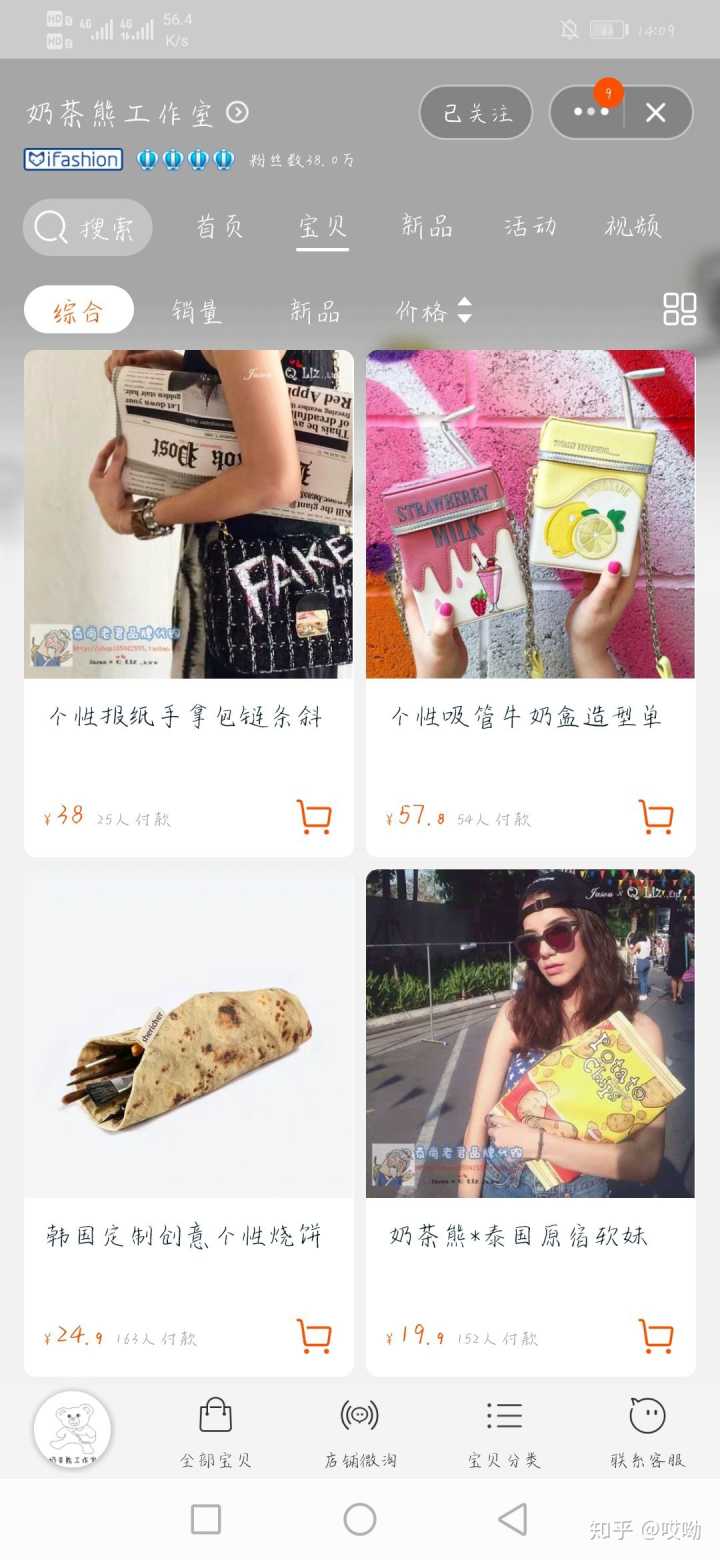Close the shop page with X

(x=656, y=113)
